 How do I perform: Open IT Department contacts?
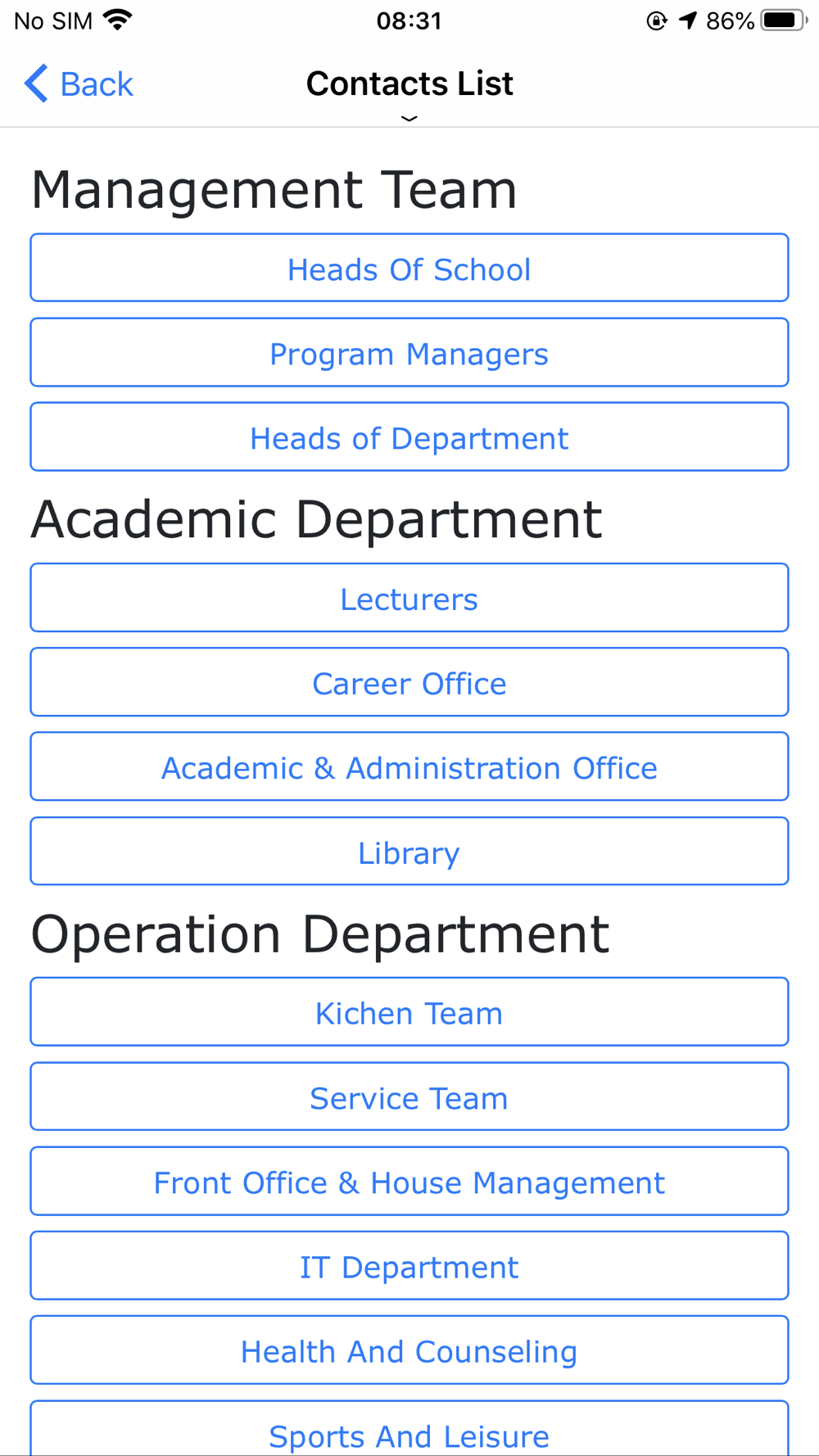click(x=409, y=1265)
